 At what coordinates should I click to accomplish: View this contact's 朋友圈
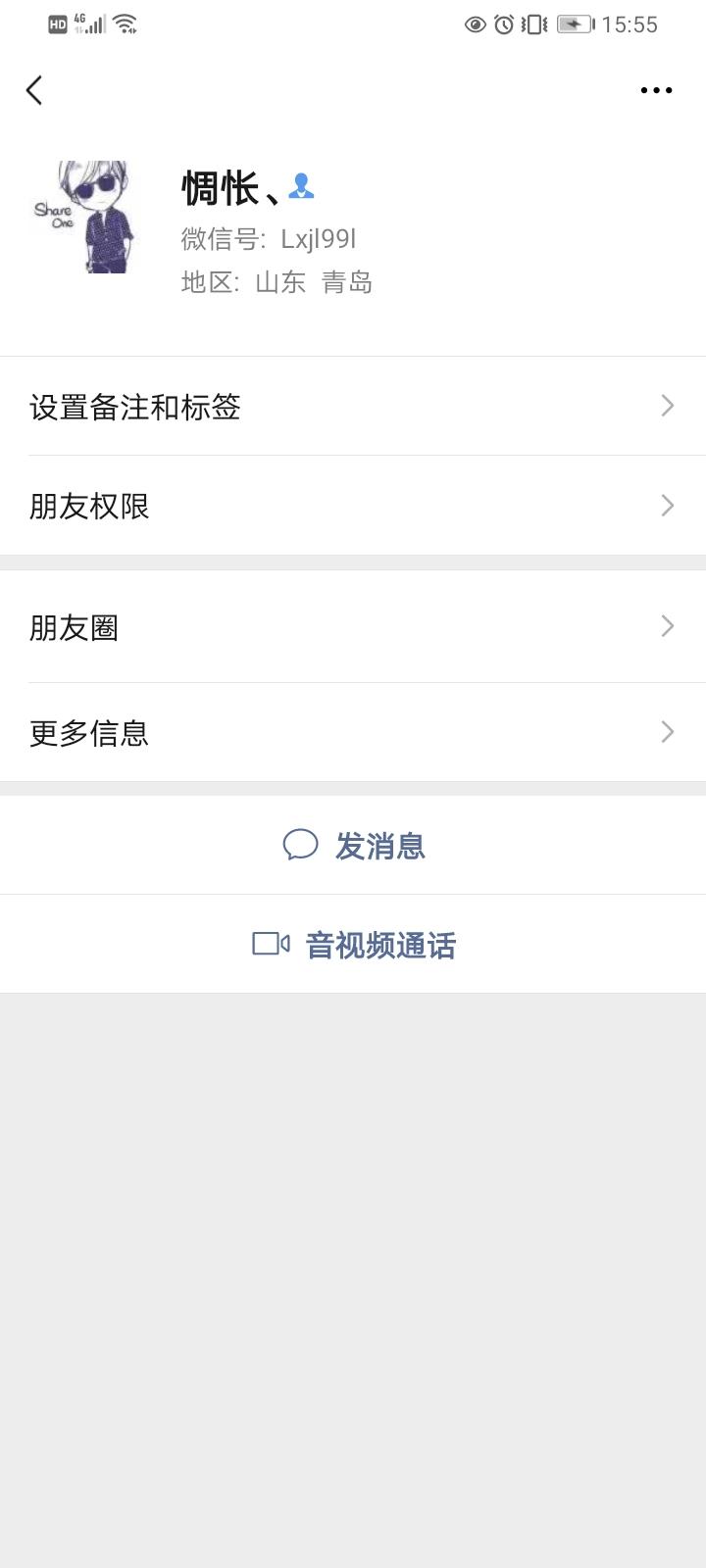point(353,627)
